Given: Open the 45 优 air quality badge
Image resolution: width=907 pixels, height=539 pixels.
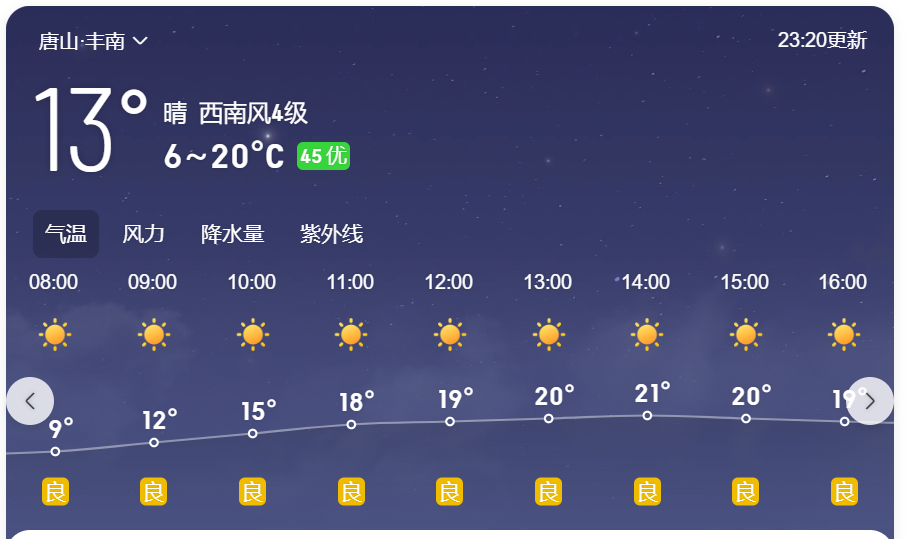Looking at the screenshot, I should pyautogui.click(x=323, y=156).
